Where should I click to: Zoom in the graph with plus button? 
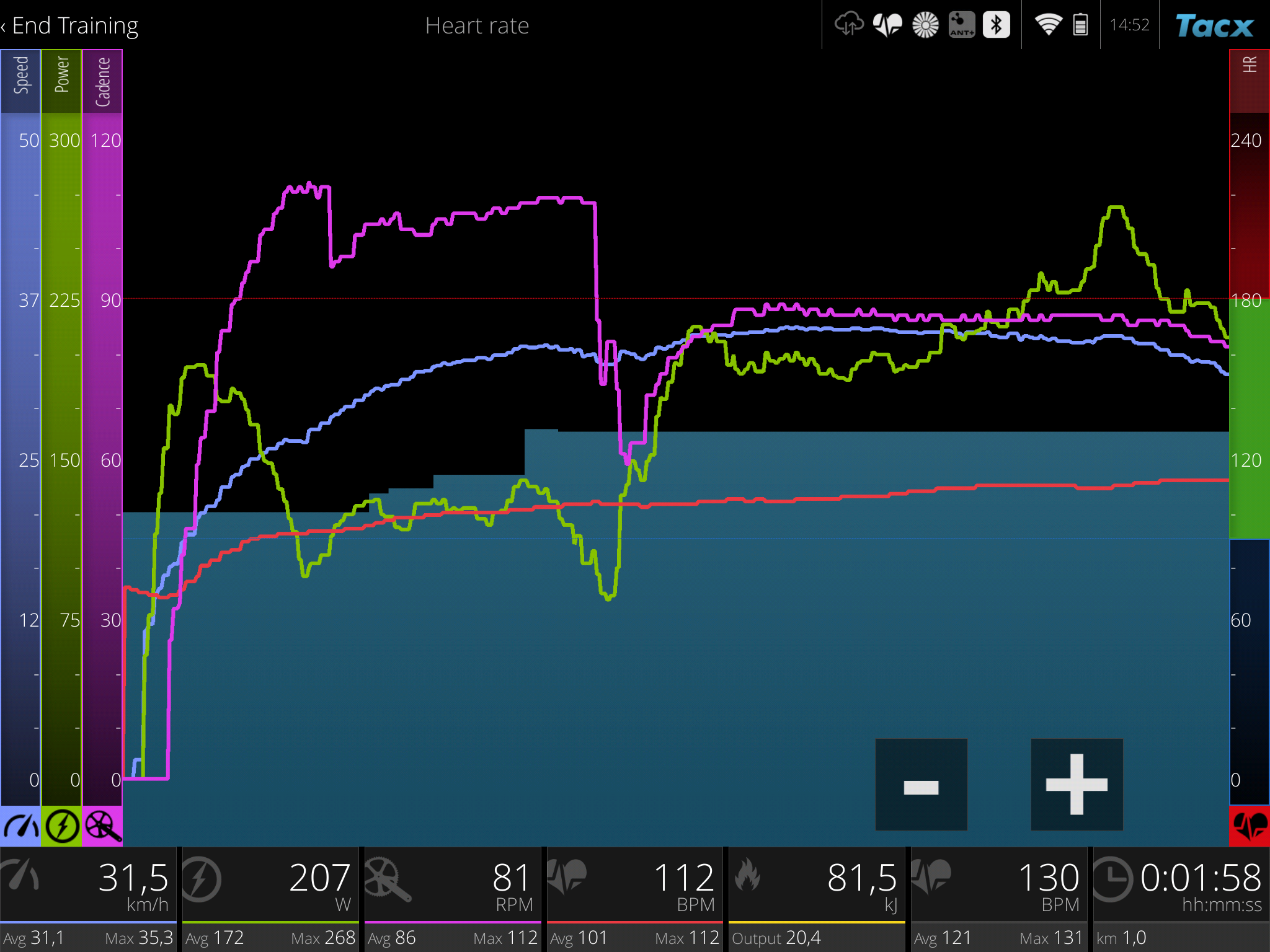[x=1077, y=785]
